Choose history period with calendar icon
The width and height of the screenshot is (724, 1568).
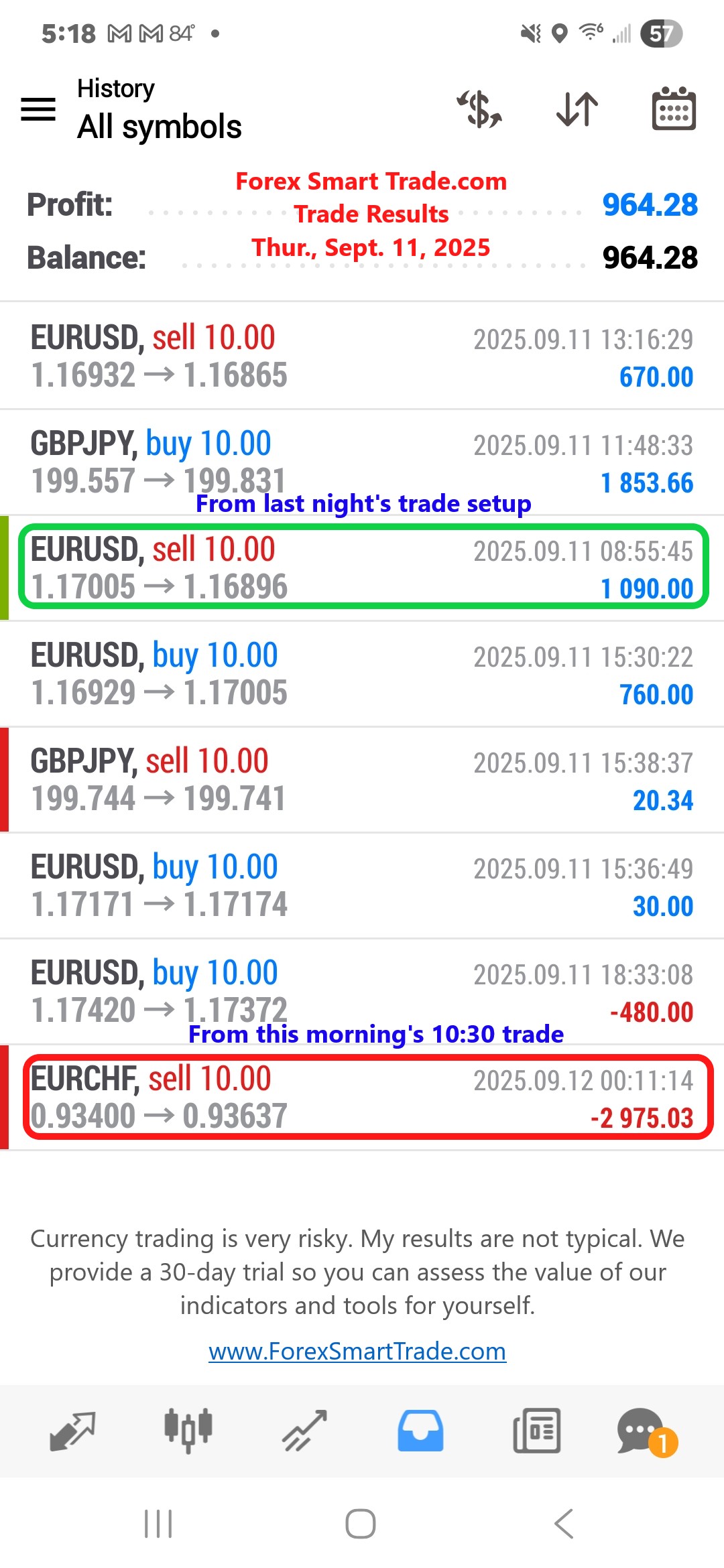tap(674, 109)
